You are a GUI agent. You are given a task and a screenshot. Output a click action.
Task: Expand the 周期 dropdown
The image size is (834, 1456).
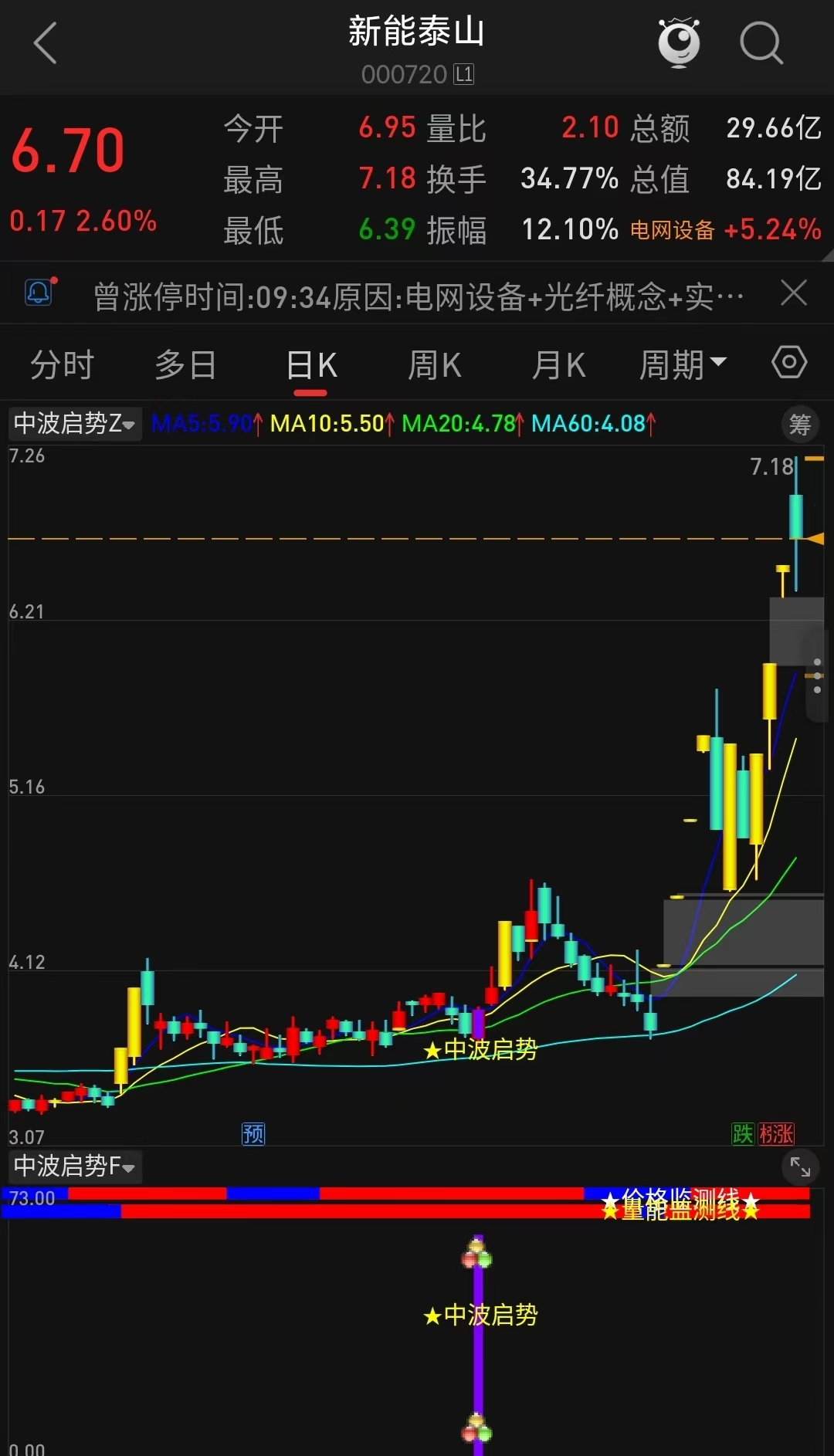(682, 364)
